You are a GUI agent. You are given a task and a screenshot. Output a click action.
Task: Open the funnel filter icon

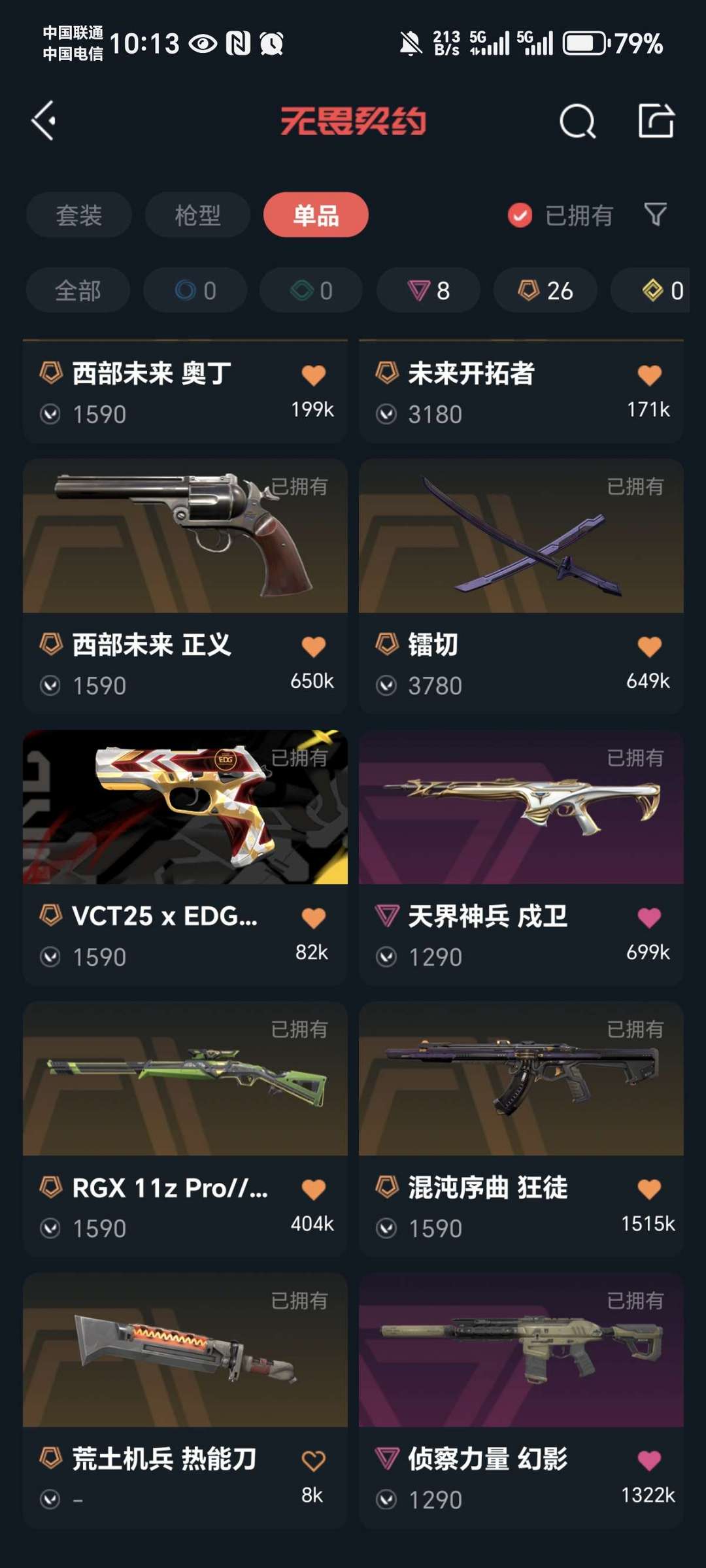click(x=656, y=214)
